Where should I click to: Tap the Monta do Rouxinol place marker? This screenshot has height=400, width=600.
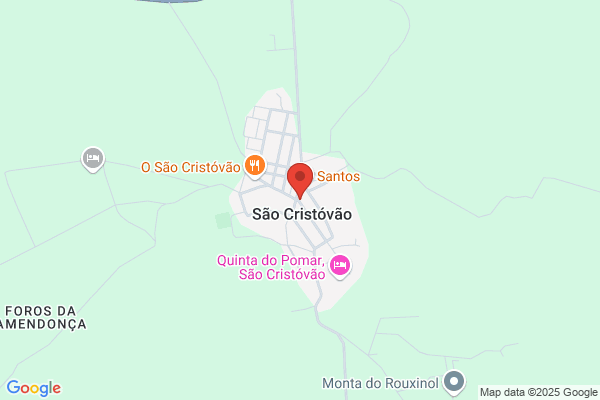tap(454, 383)
